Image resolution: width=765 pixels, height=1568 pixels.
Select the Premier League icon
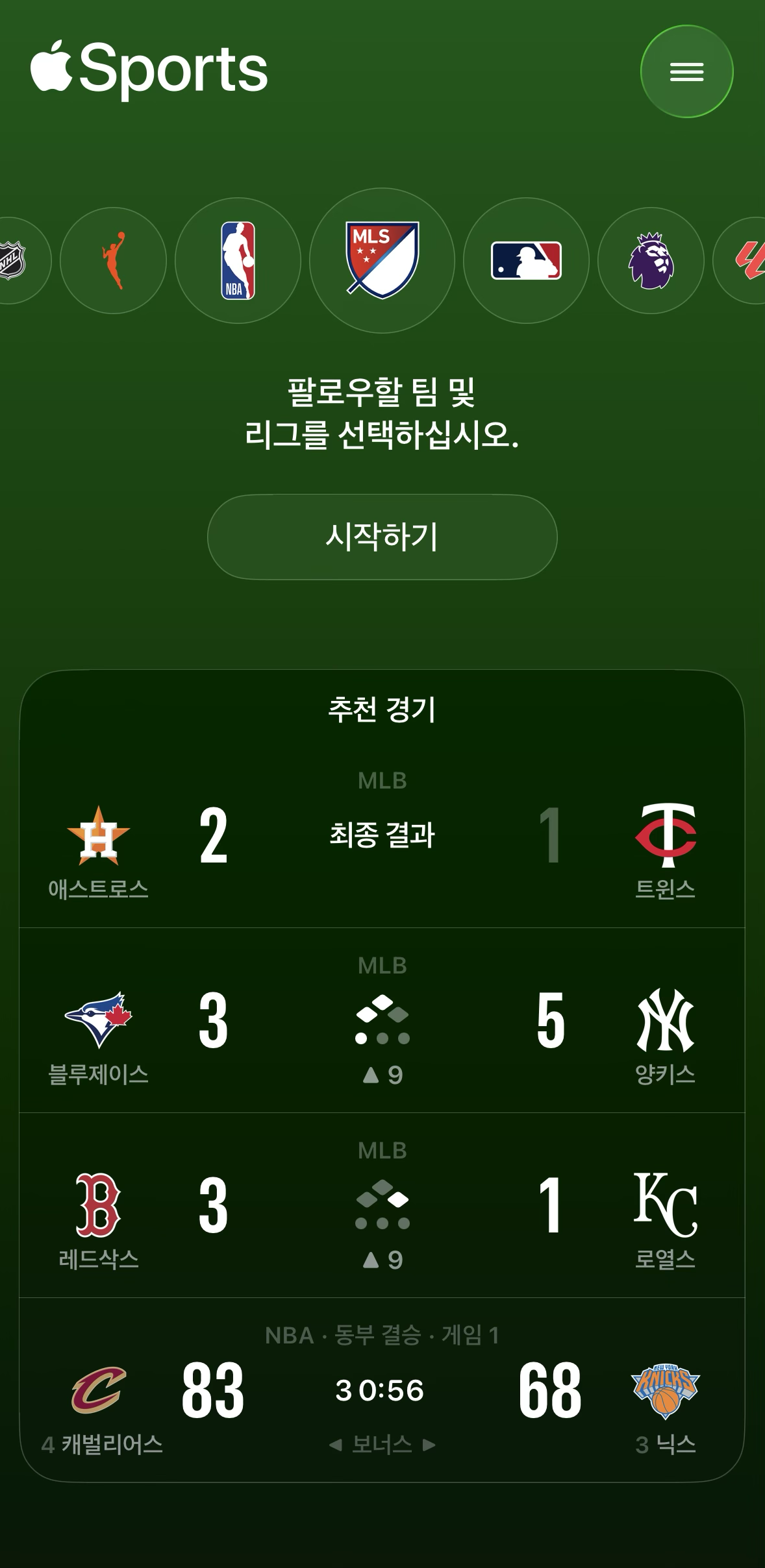(x=651, y=260)
